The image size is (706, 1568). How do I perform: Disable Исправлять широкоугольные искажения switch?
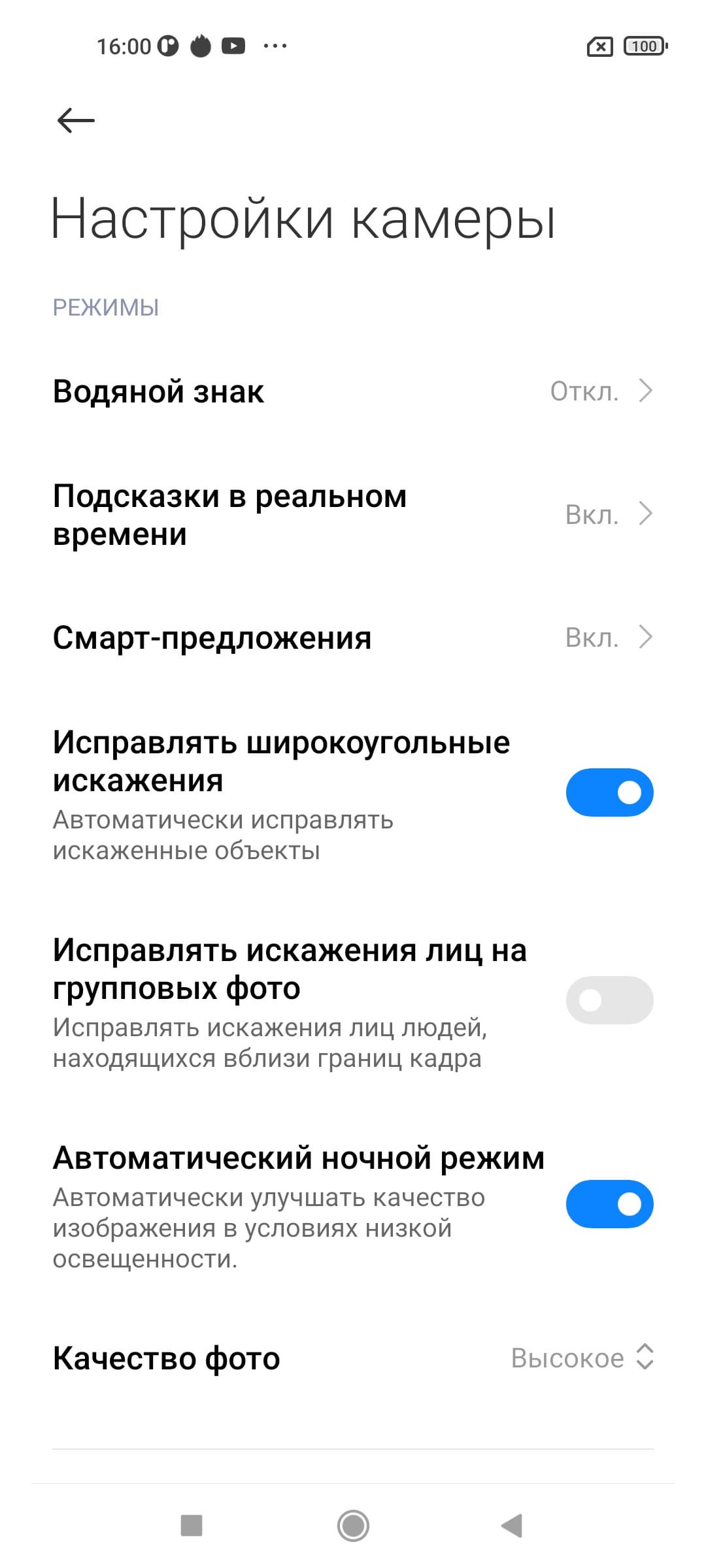tap(609, 792)
